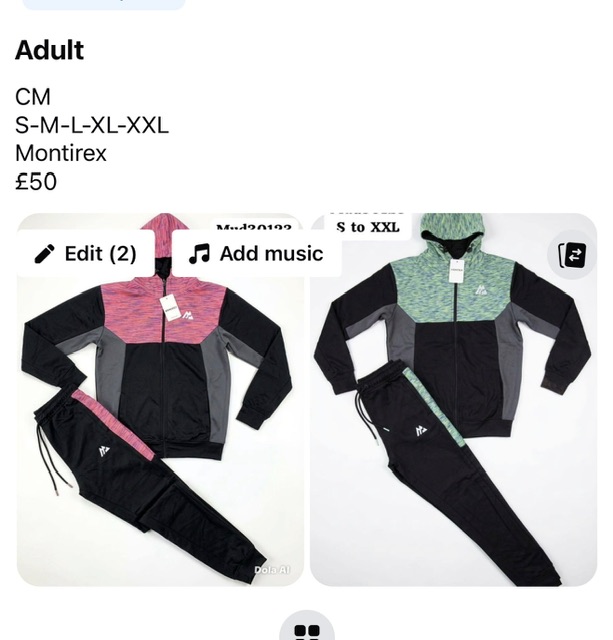613x640 pixels.
Task: Open the pink Montirex tracksuit photo
Action: pyautogui.click(x=160, y=420)
